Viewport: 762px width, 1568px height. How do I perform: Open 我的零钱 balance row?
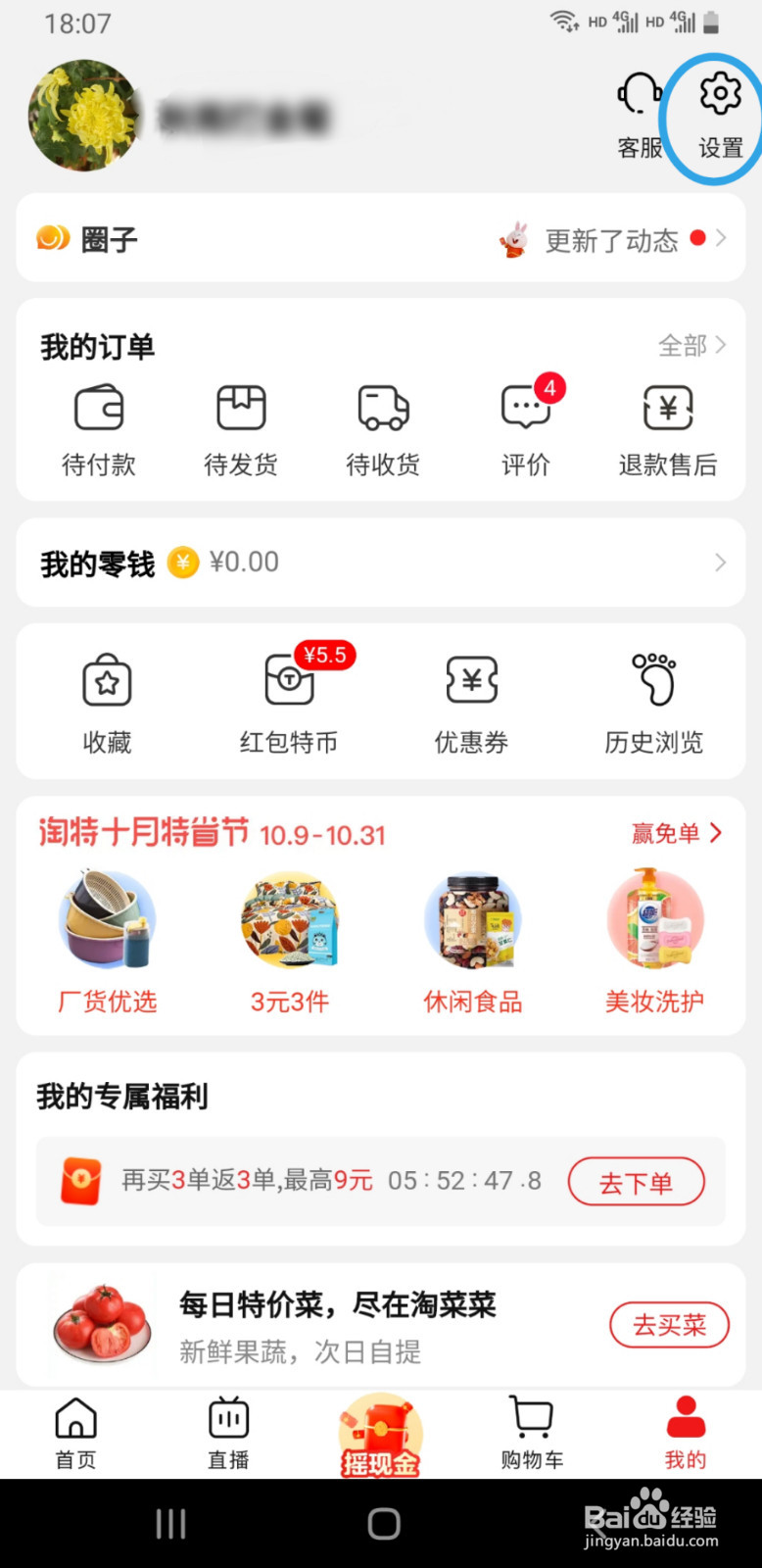tap(381, 563)
